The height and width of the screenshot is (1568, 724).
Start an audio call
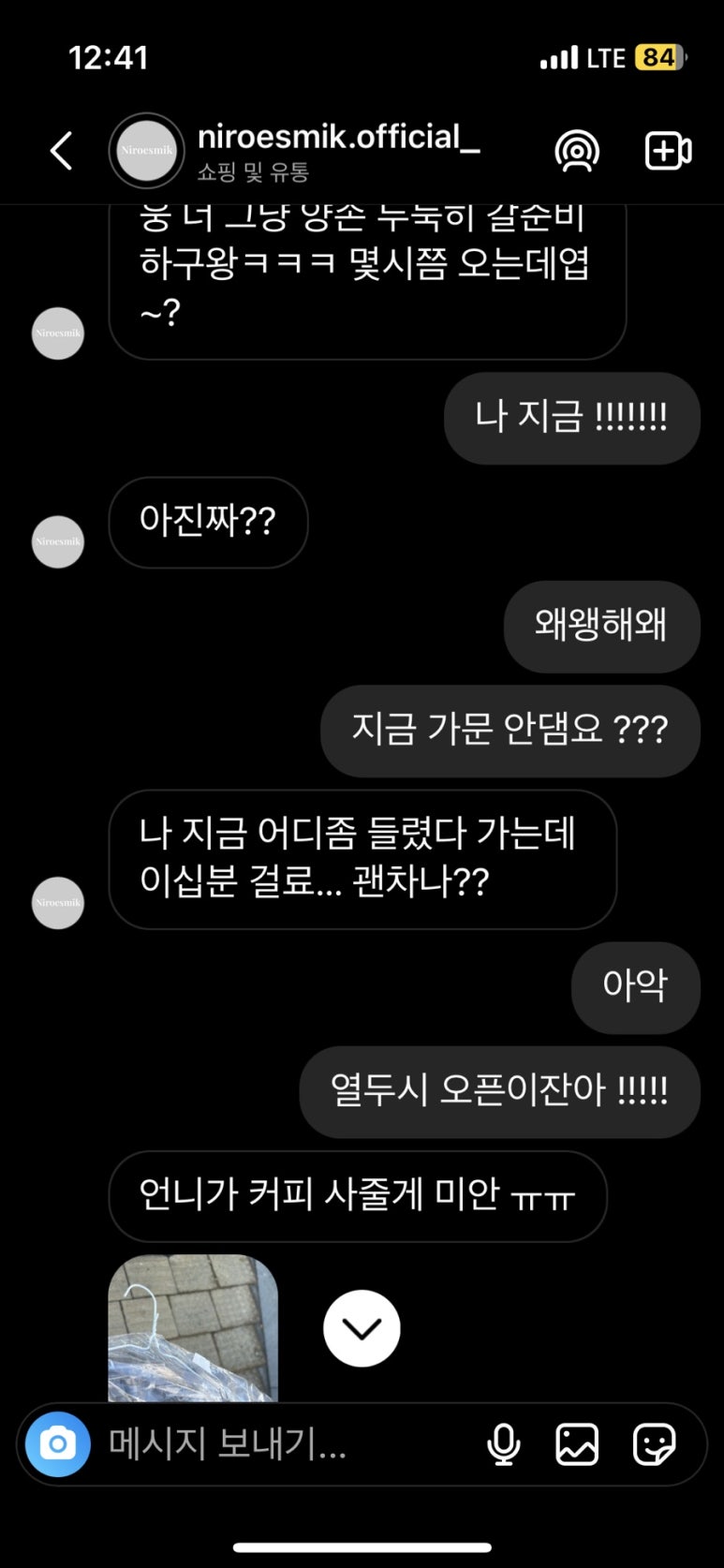pos(577,151)
